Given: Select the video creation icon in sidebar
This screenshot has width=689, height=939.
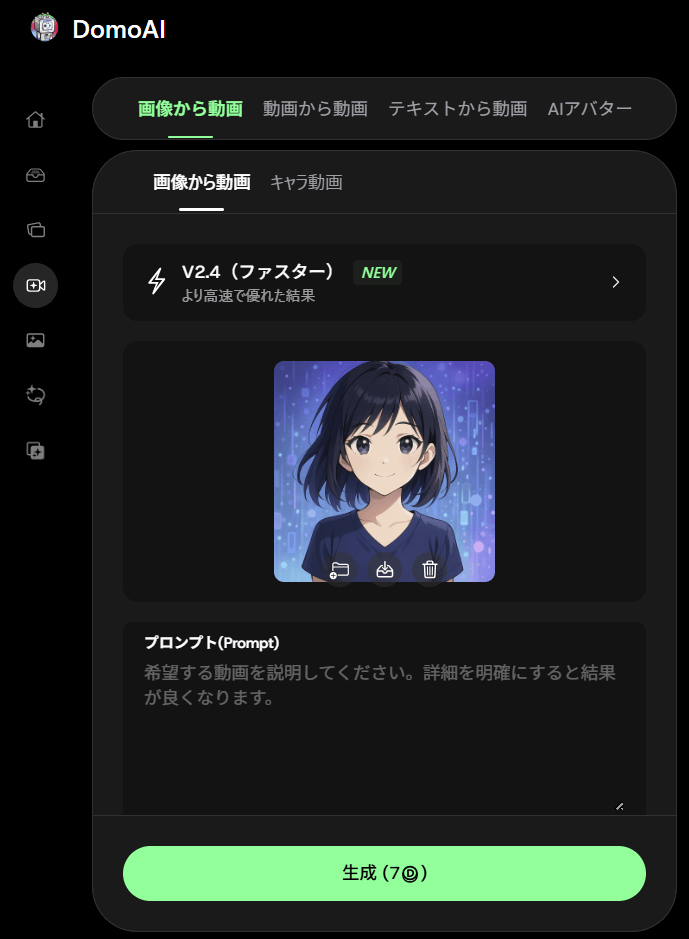Looking at the screenshot, I should pos(35,286).
